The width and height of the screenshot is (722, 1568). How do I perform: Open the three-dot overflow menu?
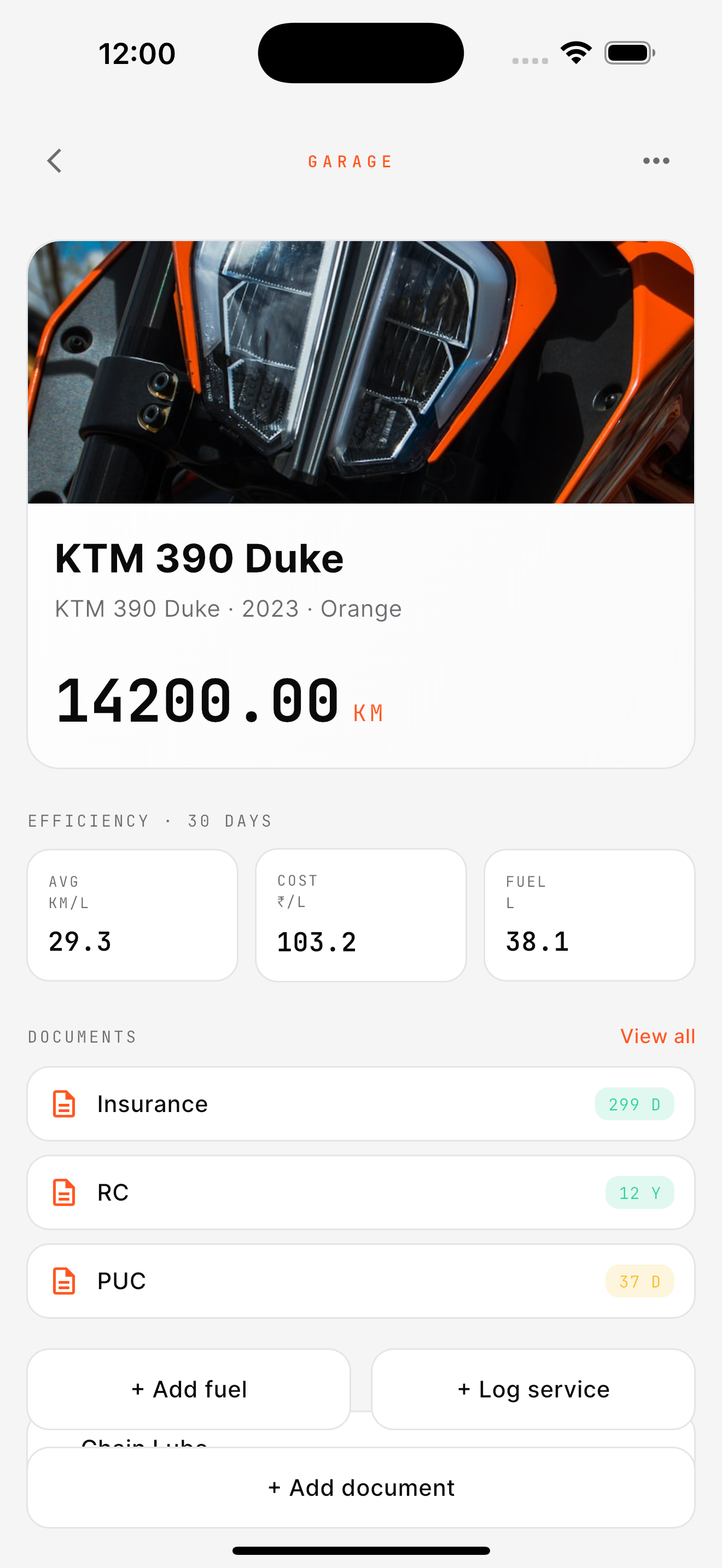click(x=656, y=161)
